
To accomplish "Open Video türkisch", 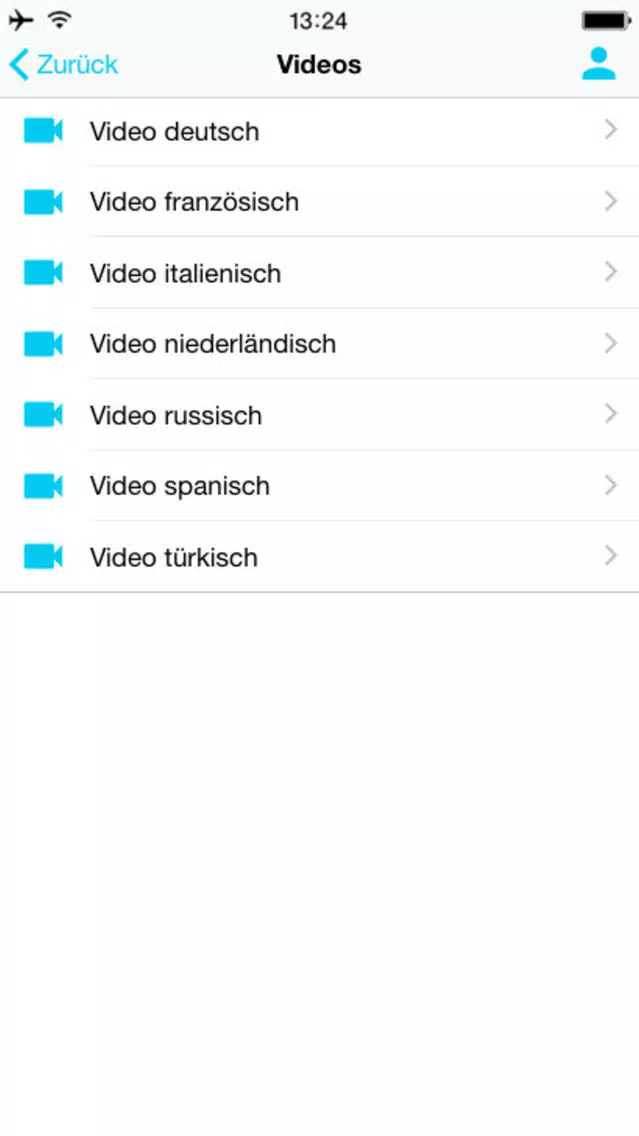I will 320,556.
